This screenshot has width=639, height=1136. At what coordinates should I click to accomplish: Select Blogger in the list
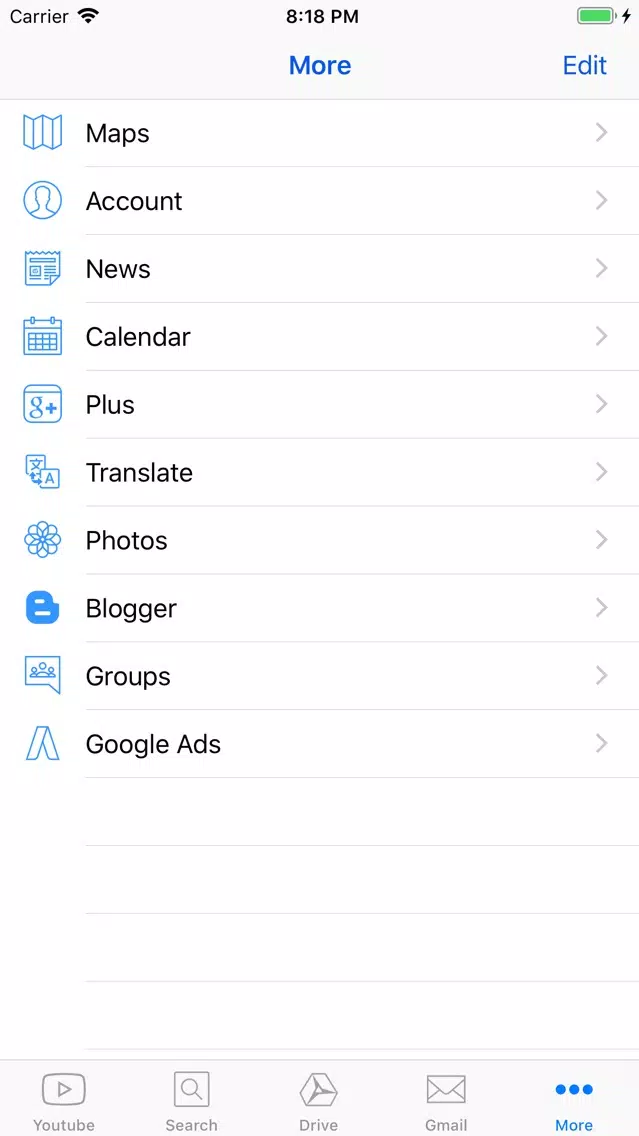320,608
